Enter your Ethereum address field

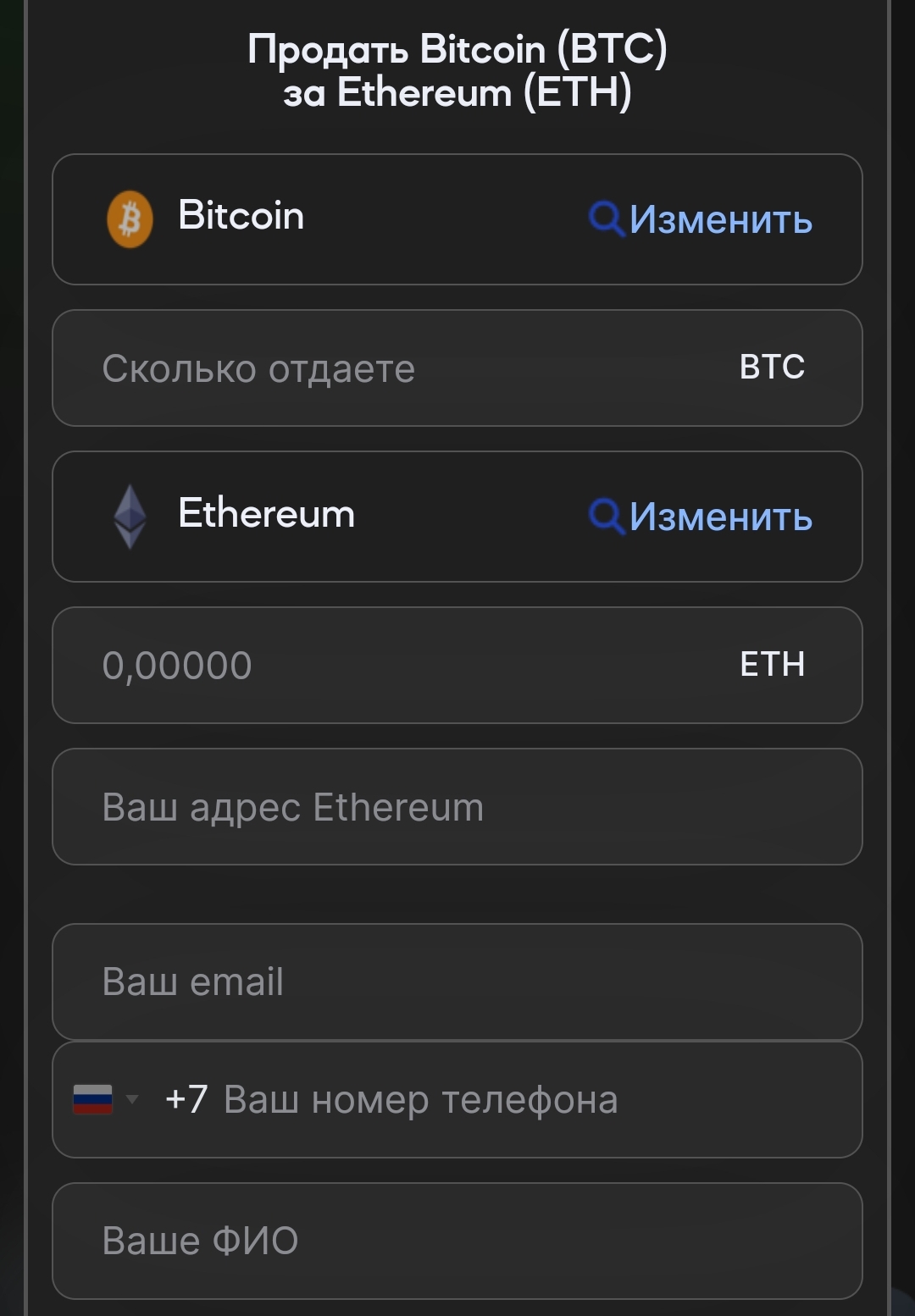[457, 807]
